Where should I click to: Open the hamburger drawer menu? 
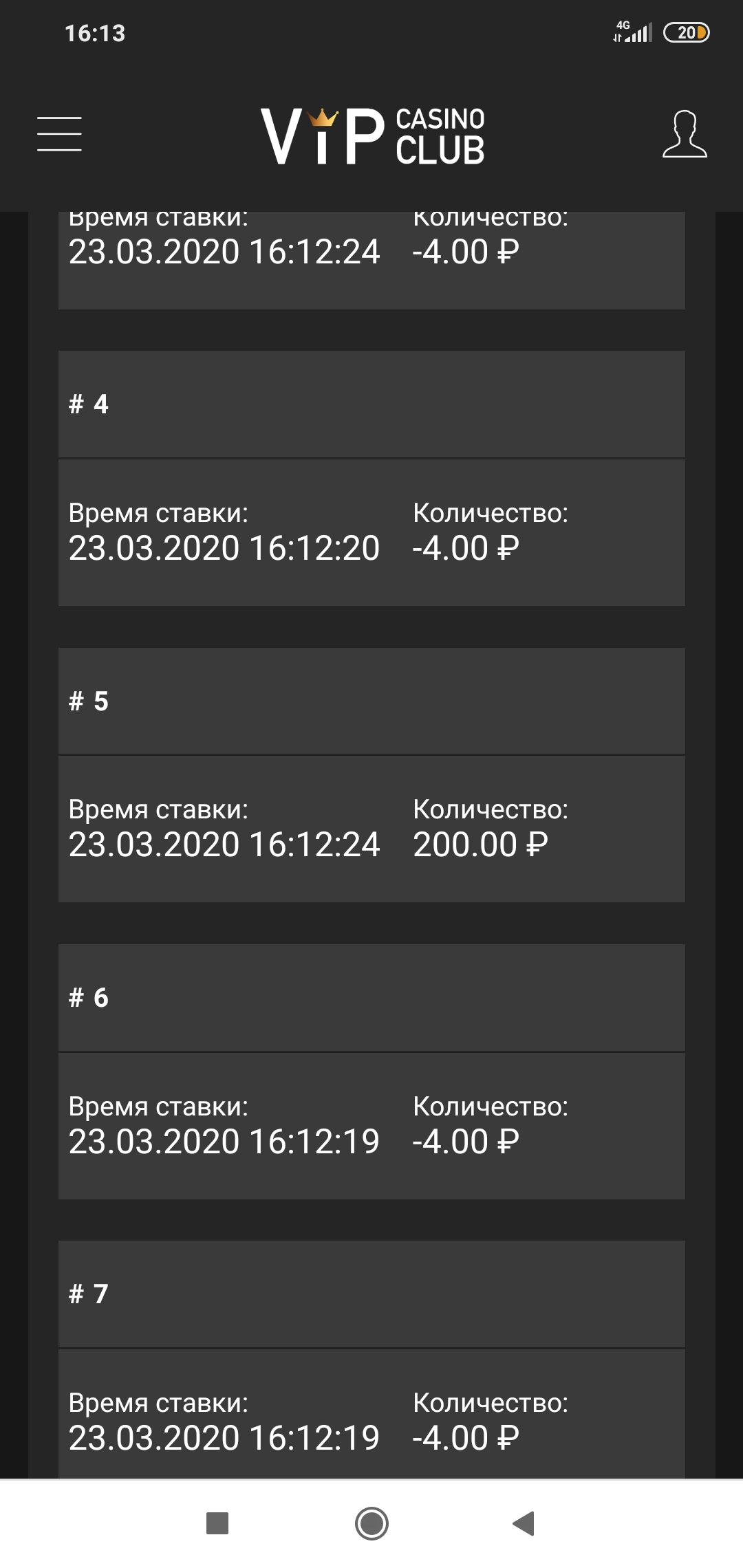pos(59,134)
